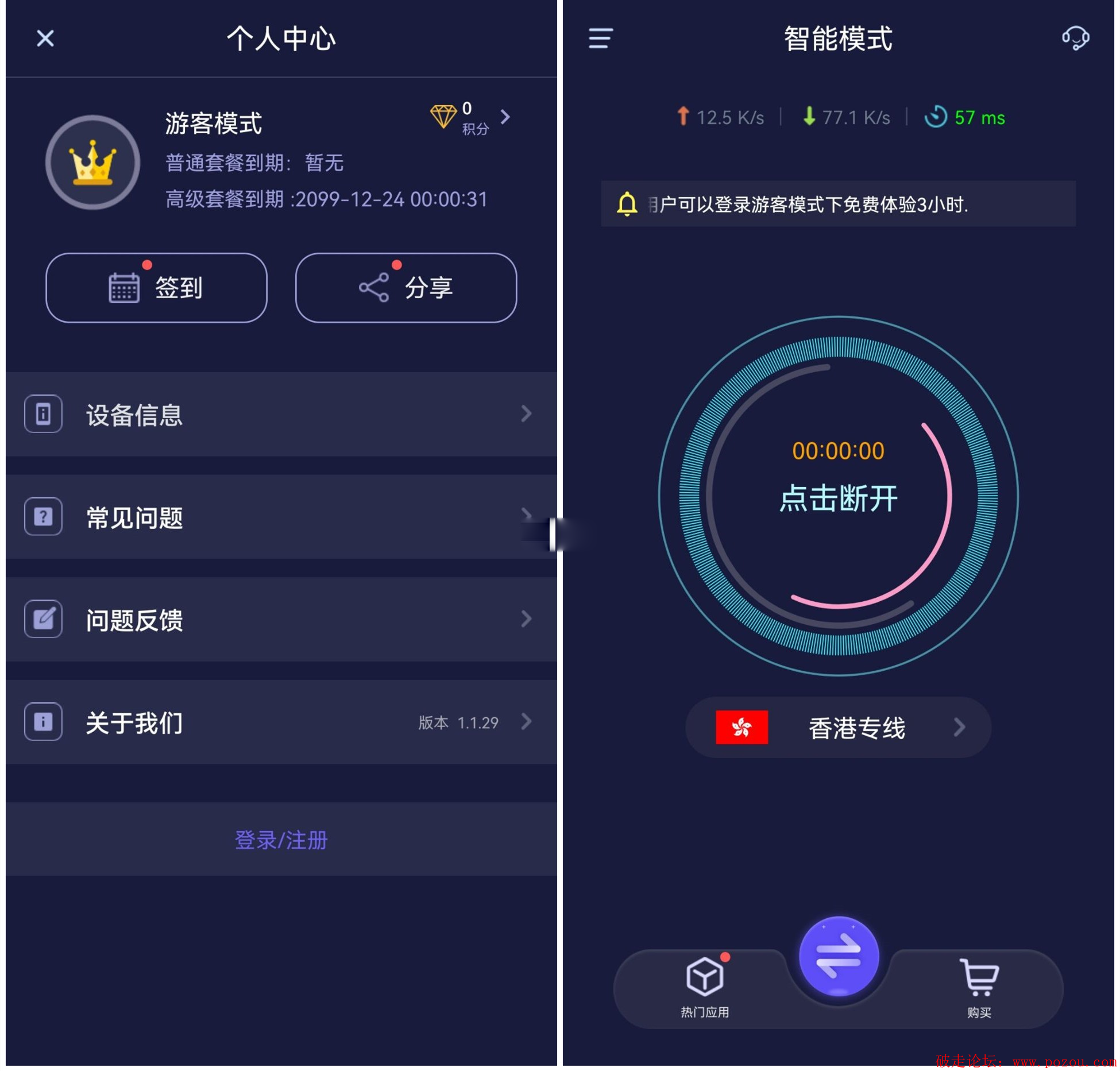
Task: Open 关于我们 about row
Action: click(280, 722)
